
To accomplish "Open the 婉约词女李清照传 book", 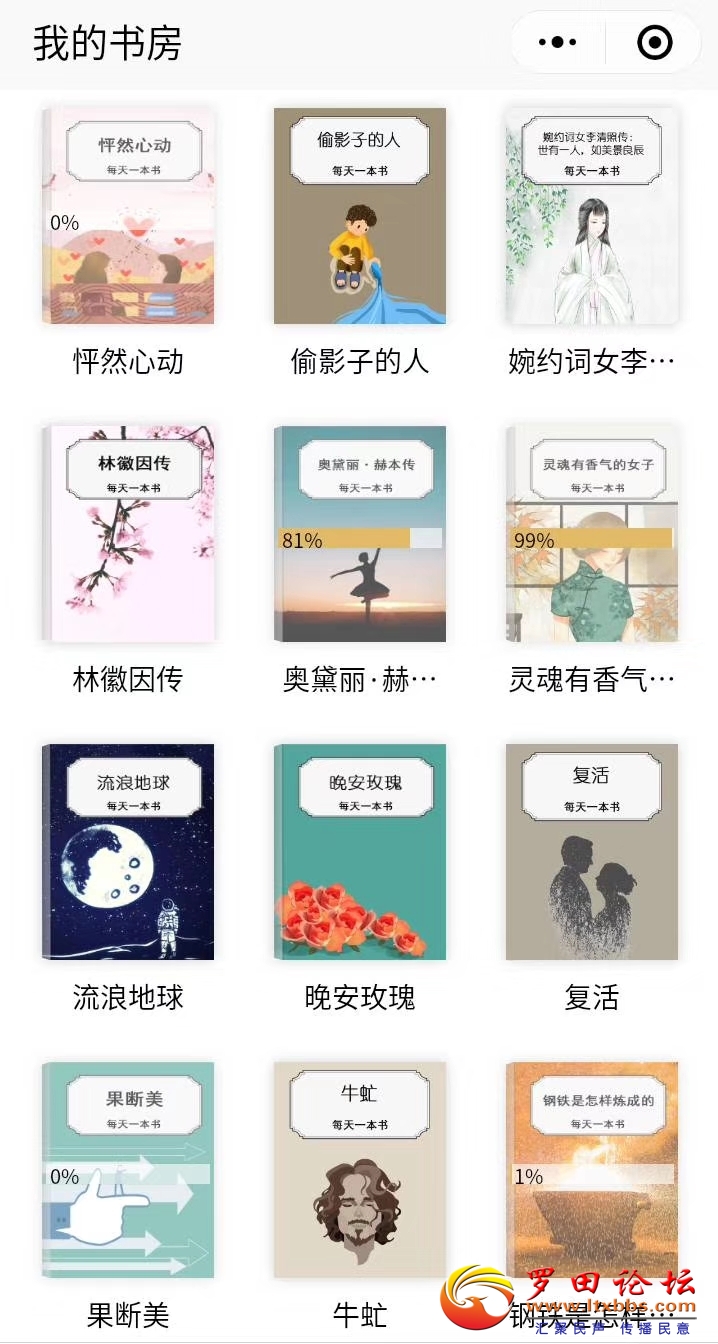I will [x=591, y=216].
